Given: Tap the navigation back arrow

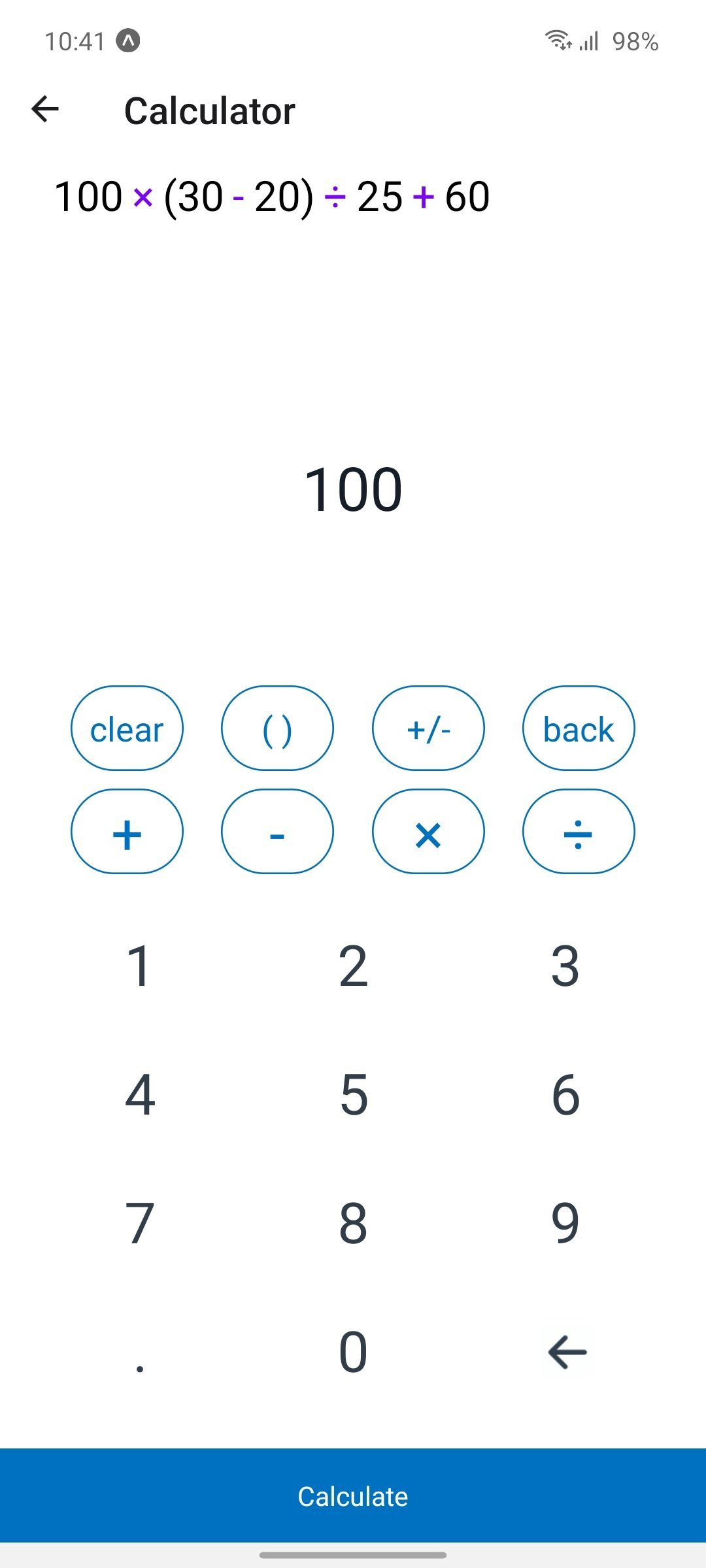Looking at the screenshot, I should (x=44, y=109).
